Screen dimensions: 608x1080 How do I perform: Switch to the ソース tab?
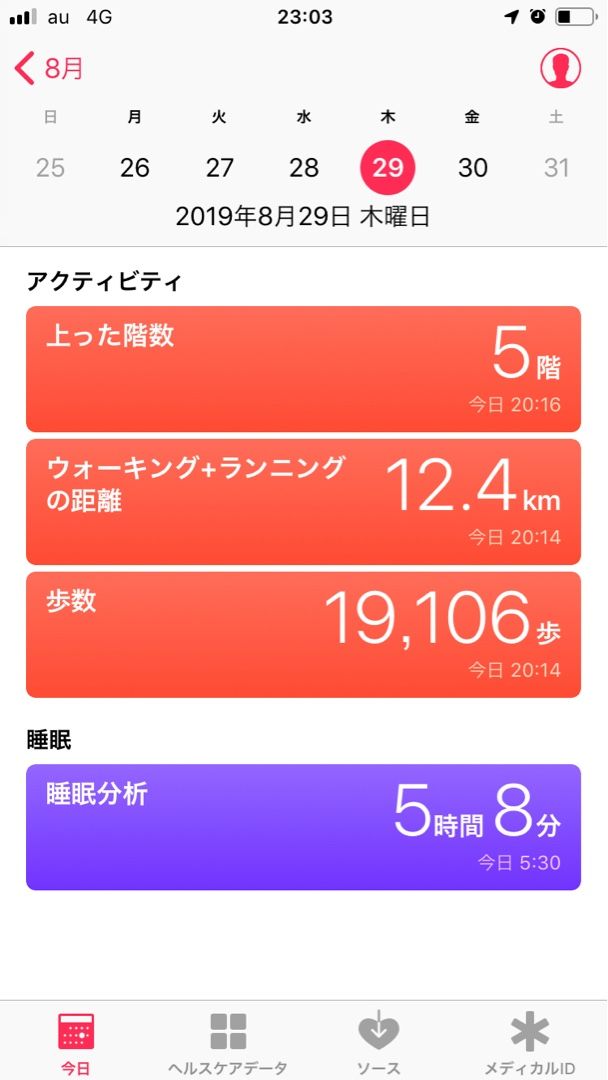[379, 1042]
